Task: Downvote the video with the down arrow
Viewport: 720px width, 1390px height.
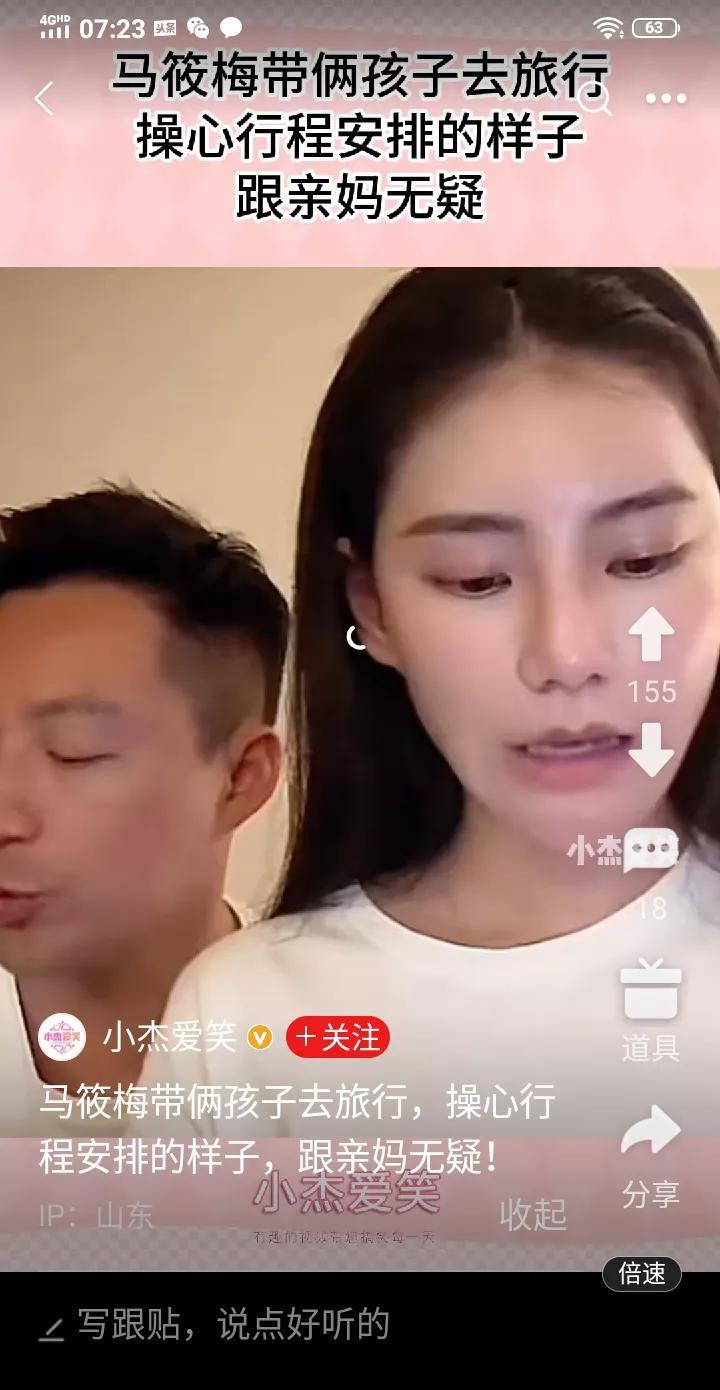Action: (x=651, y=750)
